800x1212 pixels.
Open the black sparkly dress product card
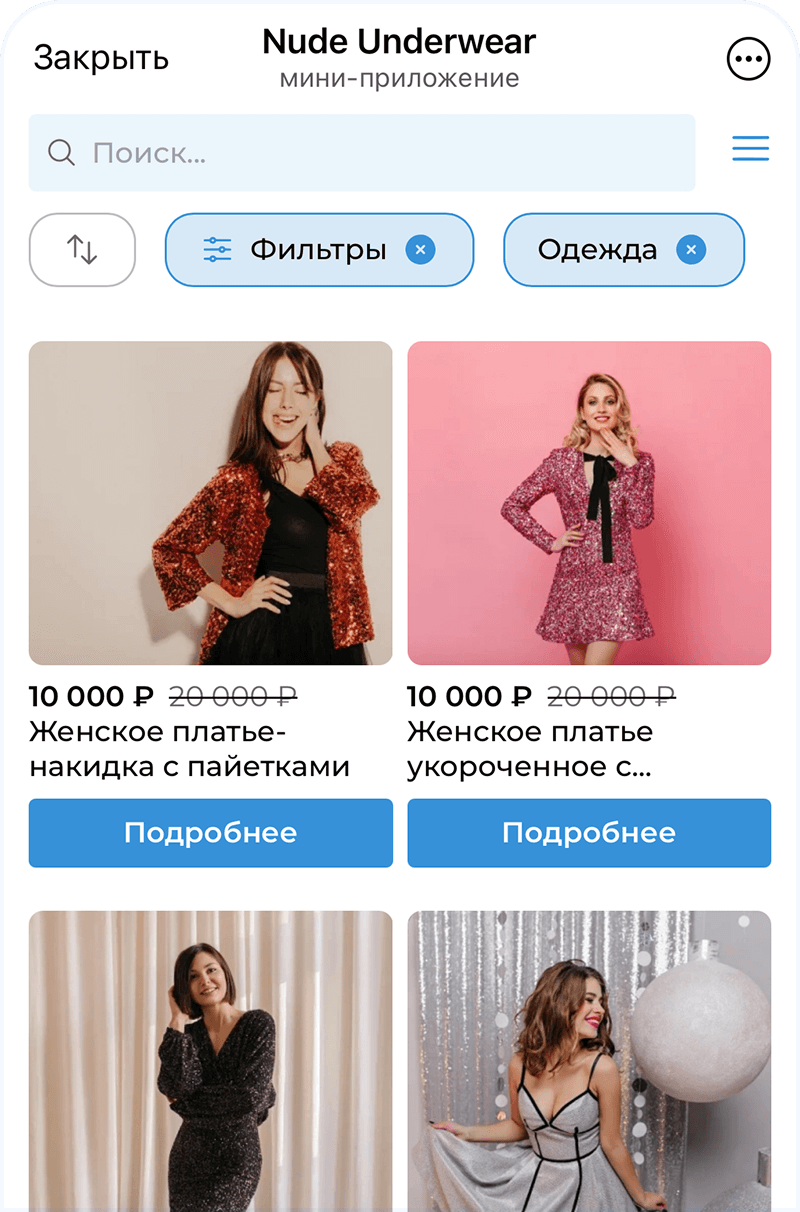[x=210, y=1060]
